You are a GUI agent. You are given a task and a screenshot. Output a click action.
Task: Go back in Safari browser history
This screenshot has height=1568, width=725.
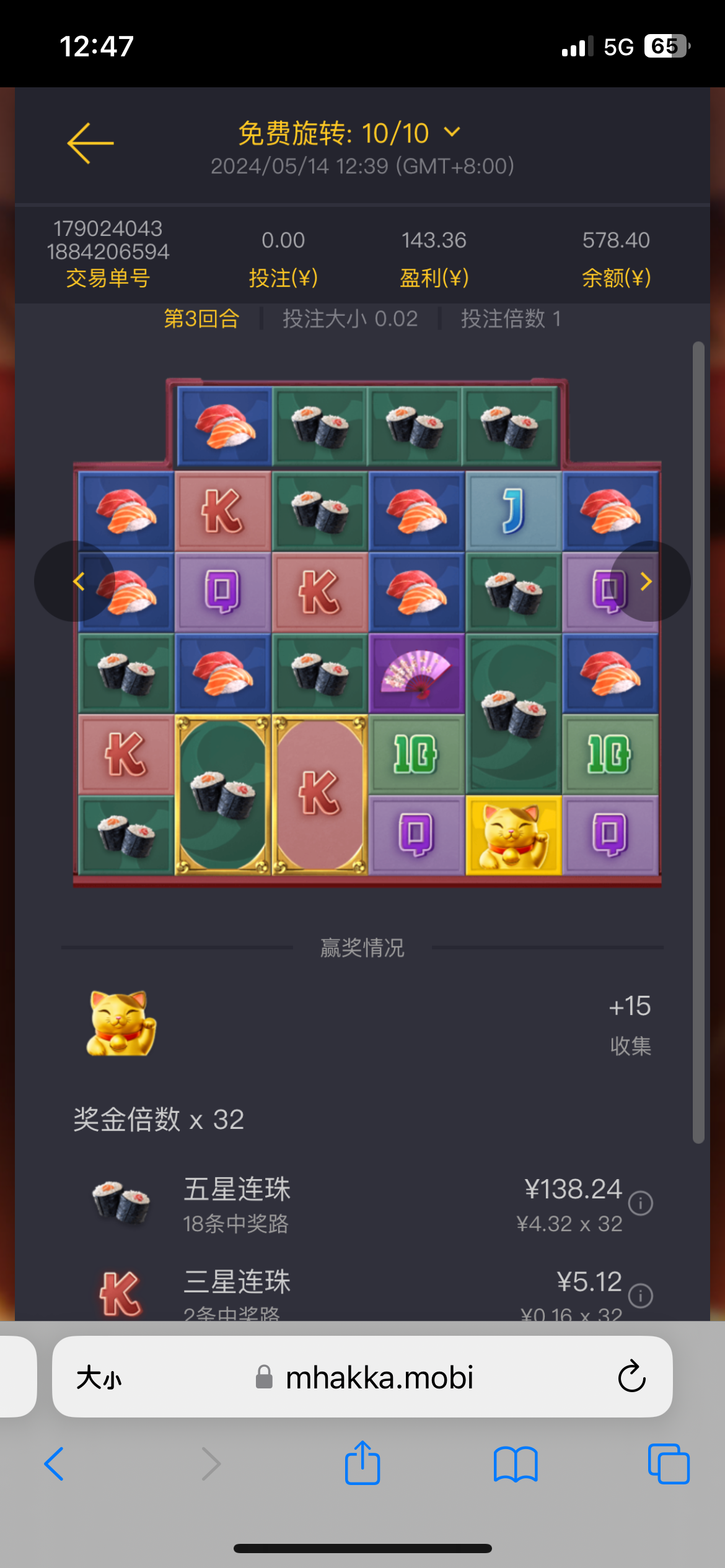55,1464
